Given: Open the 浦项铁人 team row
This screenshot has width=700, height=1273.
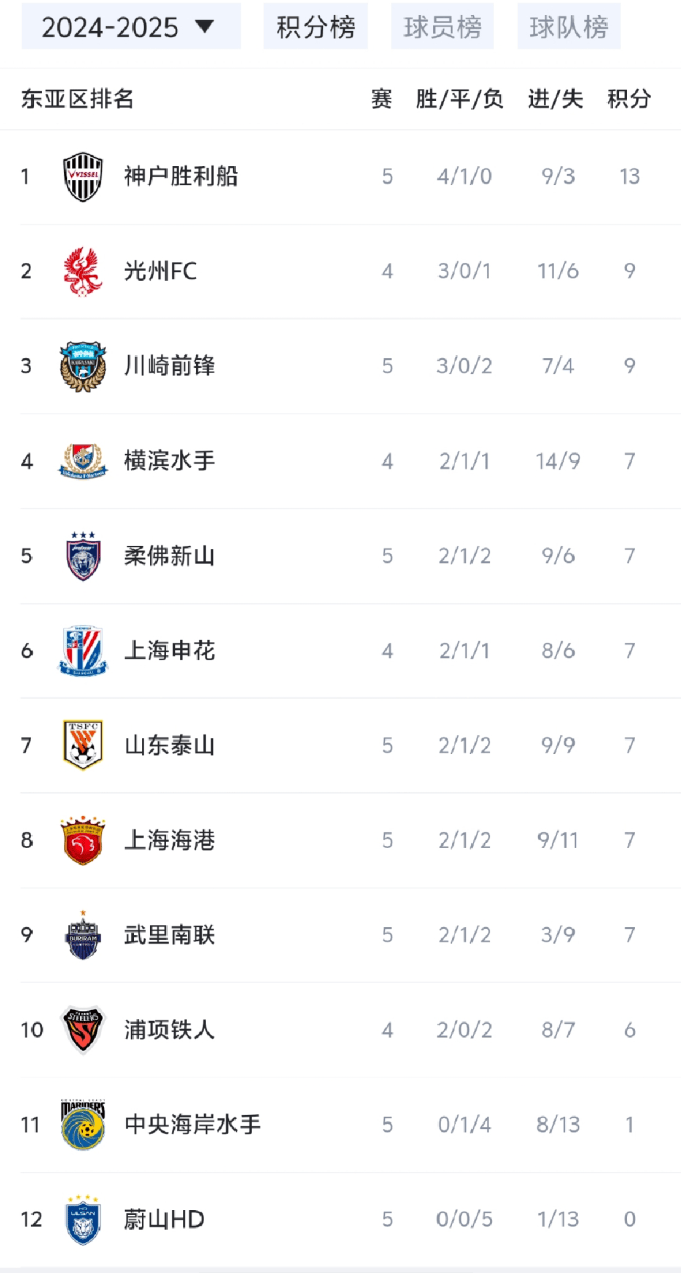Looking at the screenshot, I should (x=340, y=1030).
